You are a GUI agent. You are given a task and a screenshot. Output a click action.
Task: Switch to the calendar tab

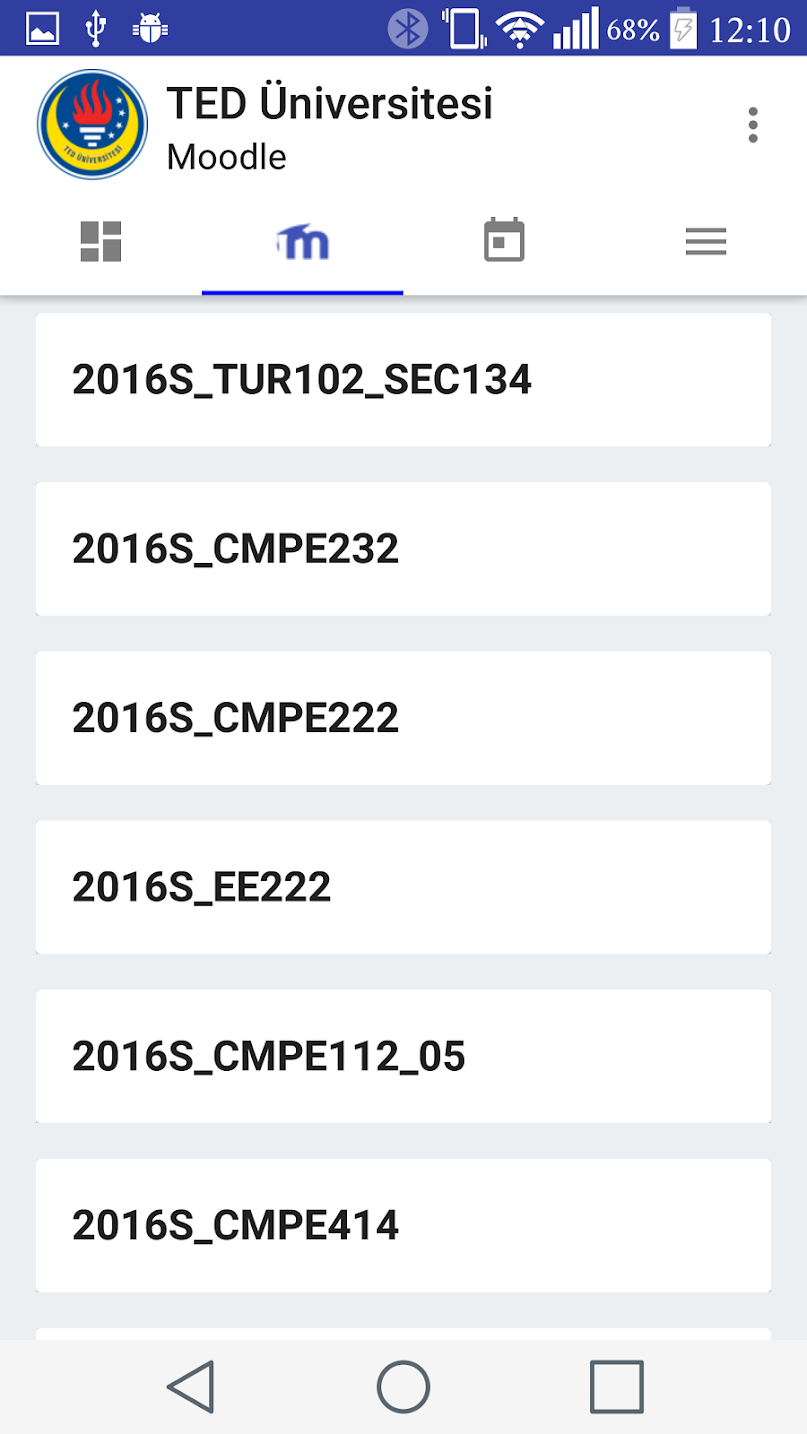tap(504, 242)
